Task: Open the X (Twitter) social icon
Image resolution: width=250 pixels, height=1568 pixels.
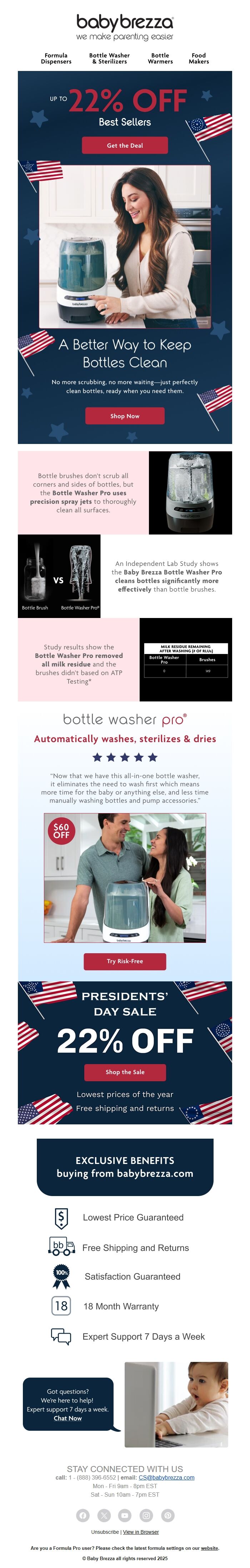Action: point(104,1516)
